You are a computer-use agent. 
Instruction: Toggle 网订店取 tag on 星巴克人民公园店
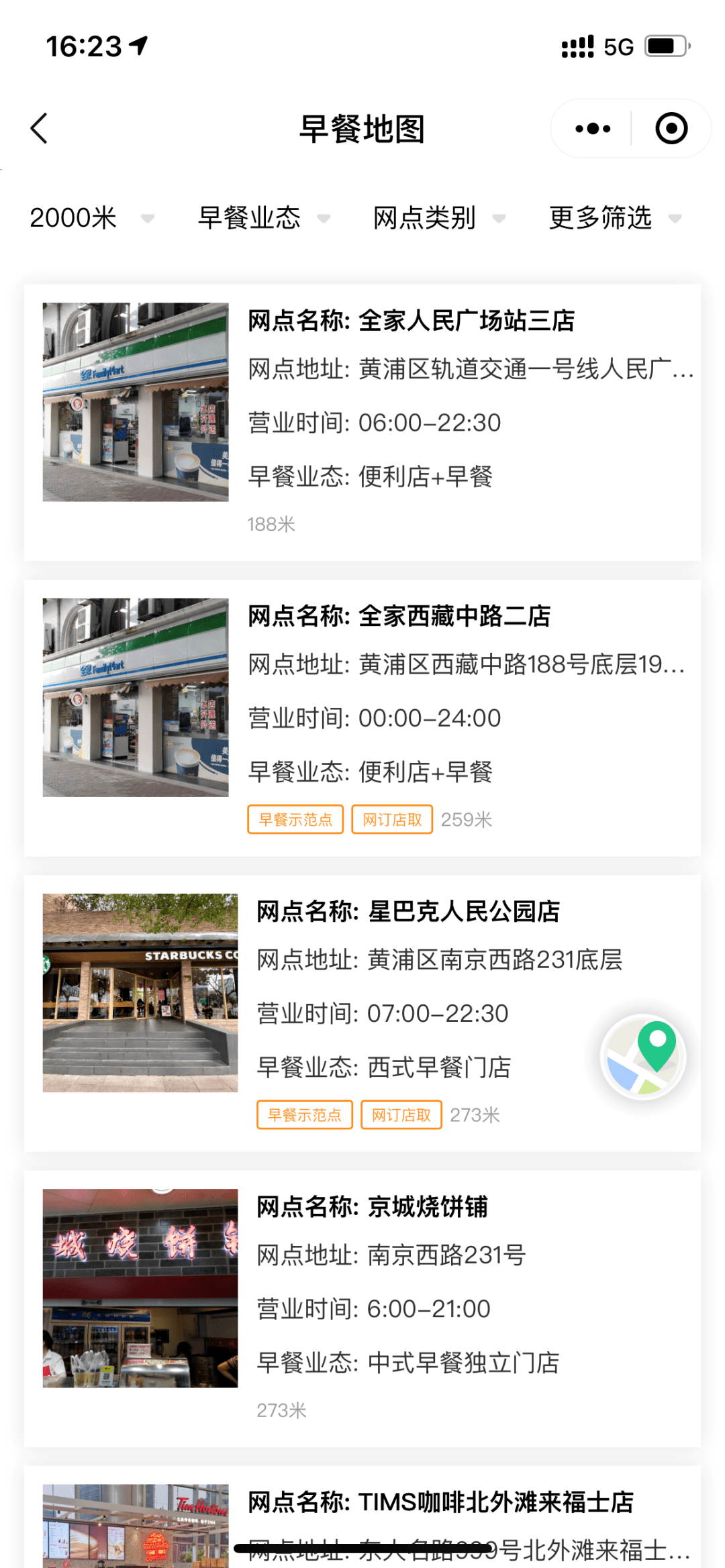(x=401, y=1114)
